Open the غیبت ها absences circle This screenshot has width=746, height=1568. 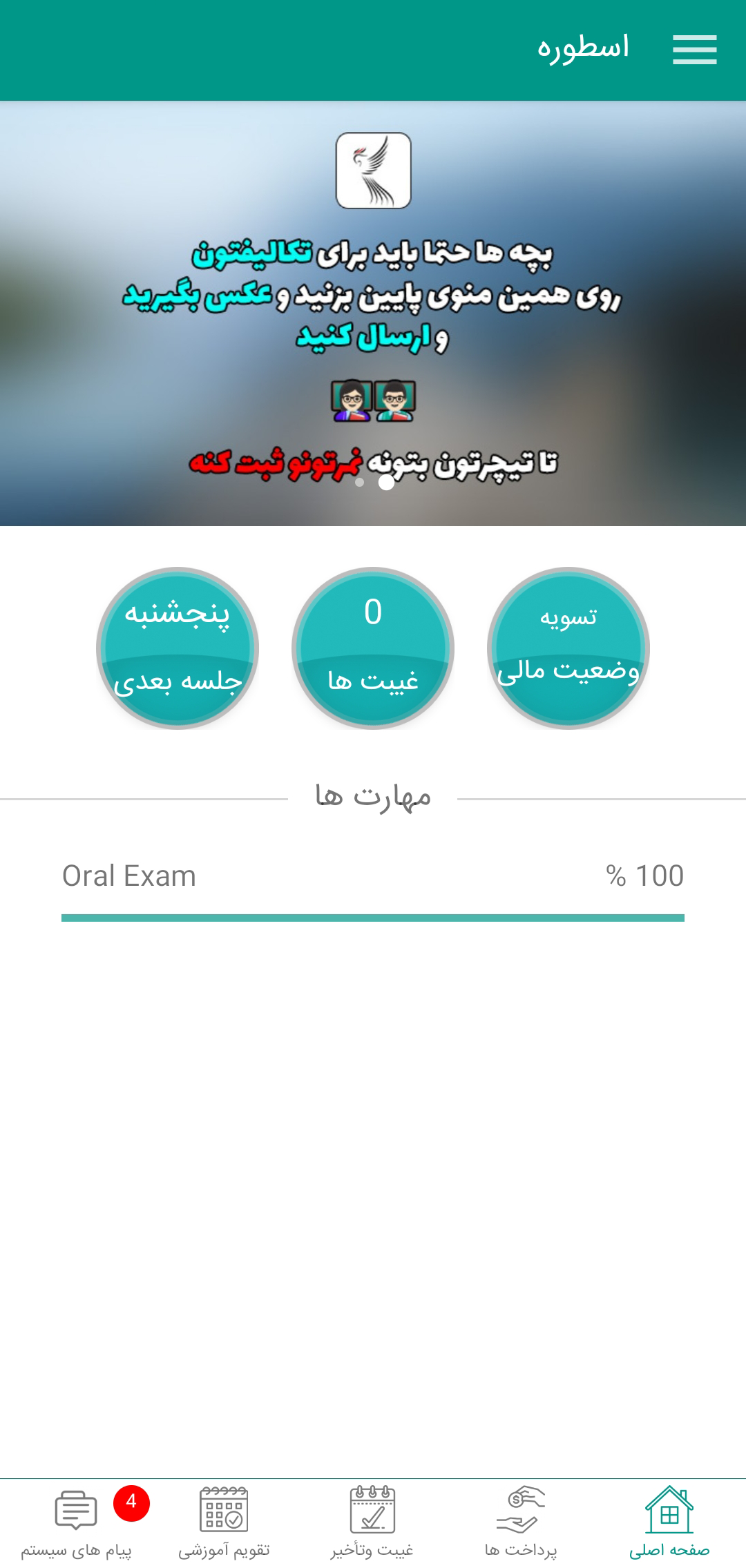tap(373, 648)
